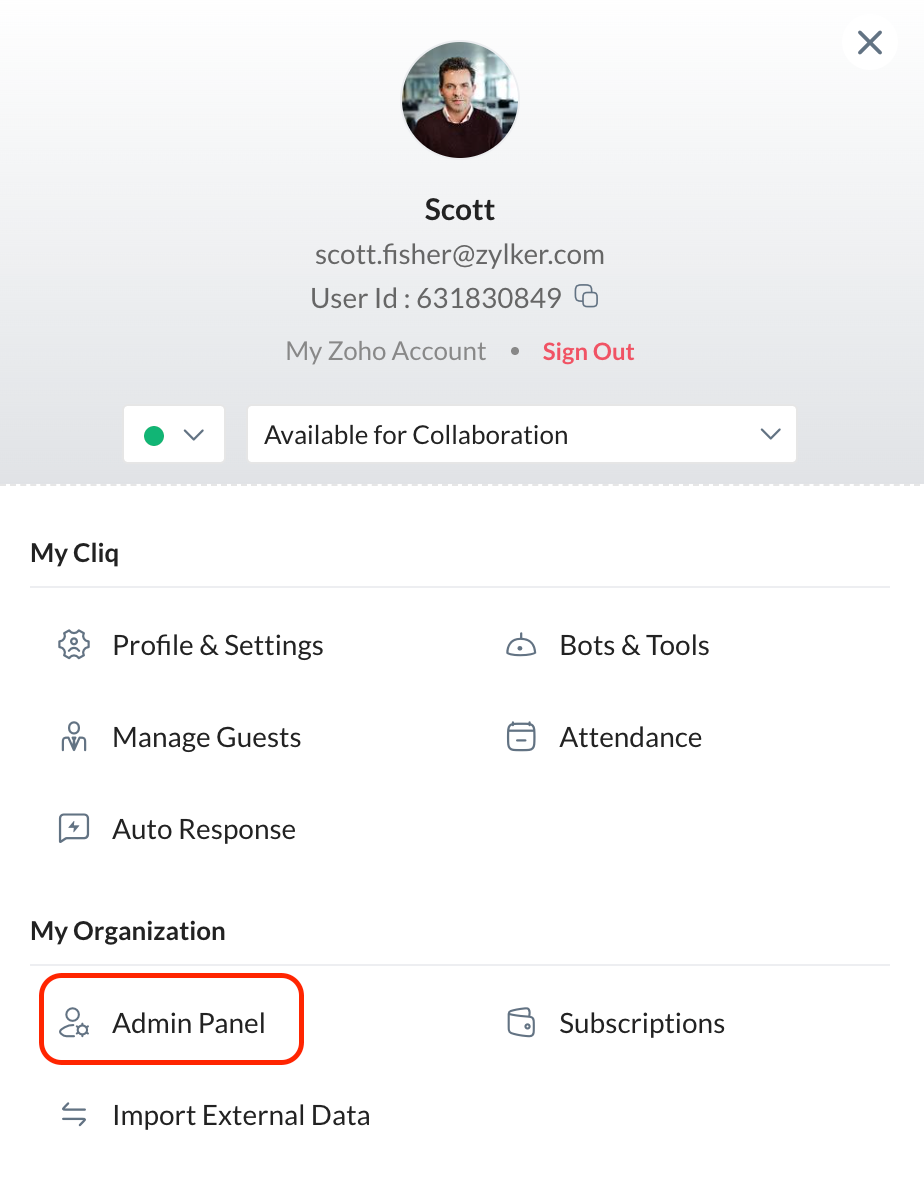Viewport: 924px width, 1194px height.
Task: Open the Available for Collaboration dropdown
Action: [x=521, y=435]
